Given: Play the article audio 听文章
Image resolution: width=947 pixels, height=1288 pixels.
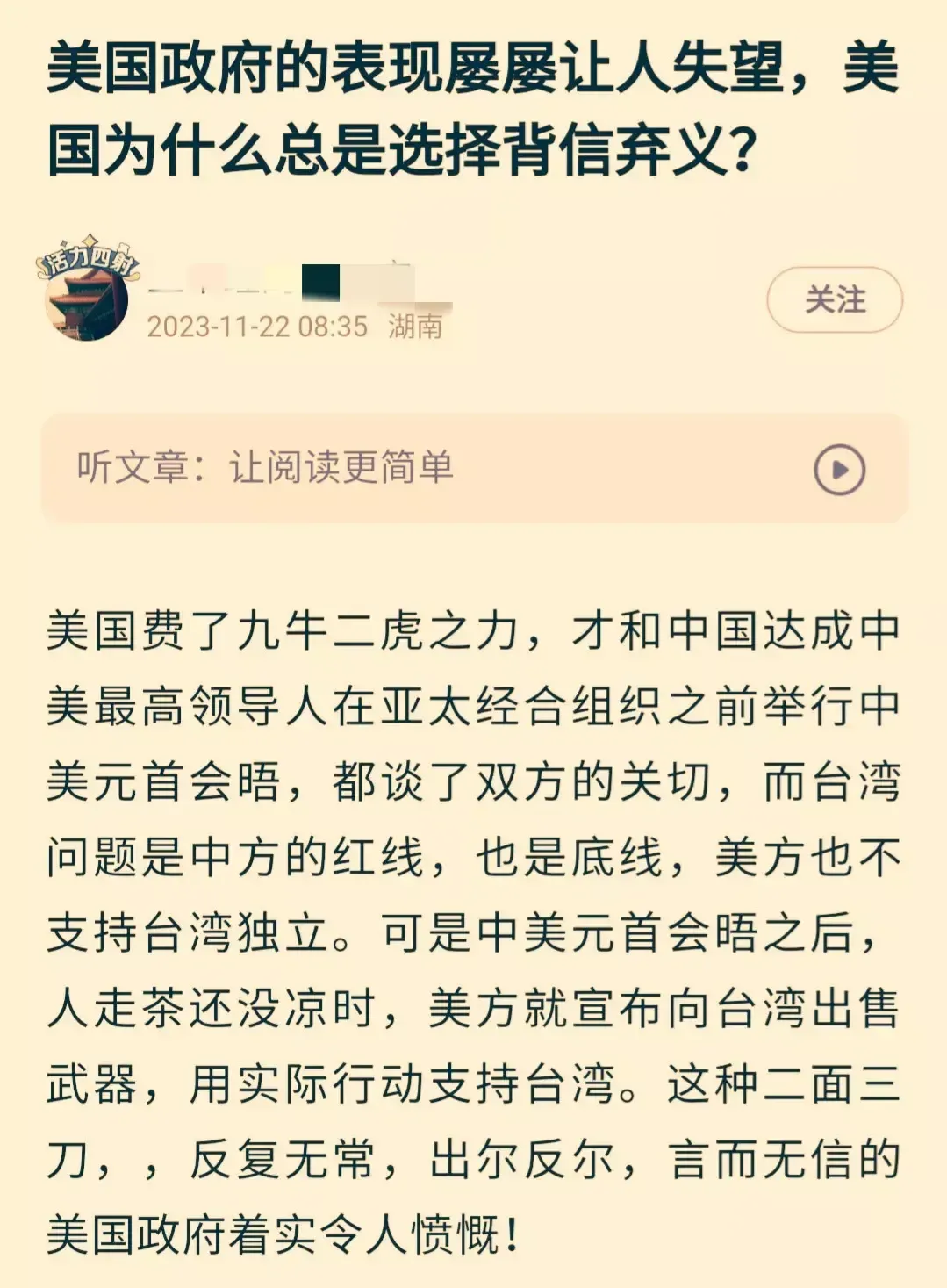Looking at the screenshot, I should point(839,470).
